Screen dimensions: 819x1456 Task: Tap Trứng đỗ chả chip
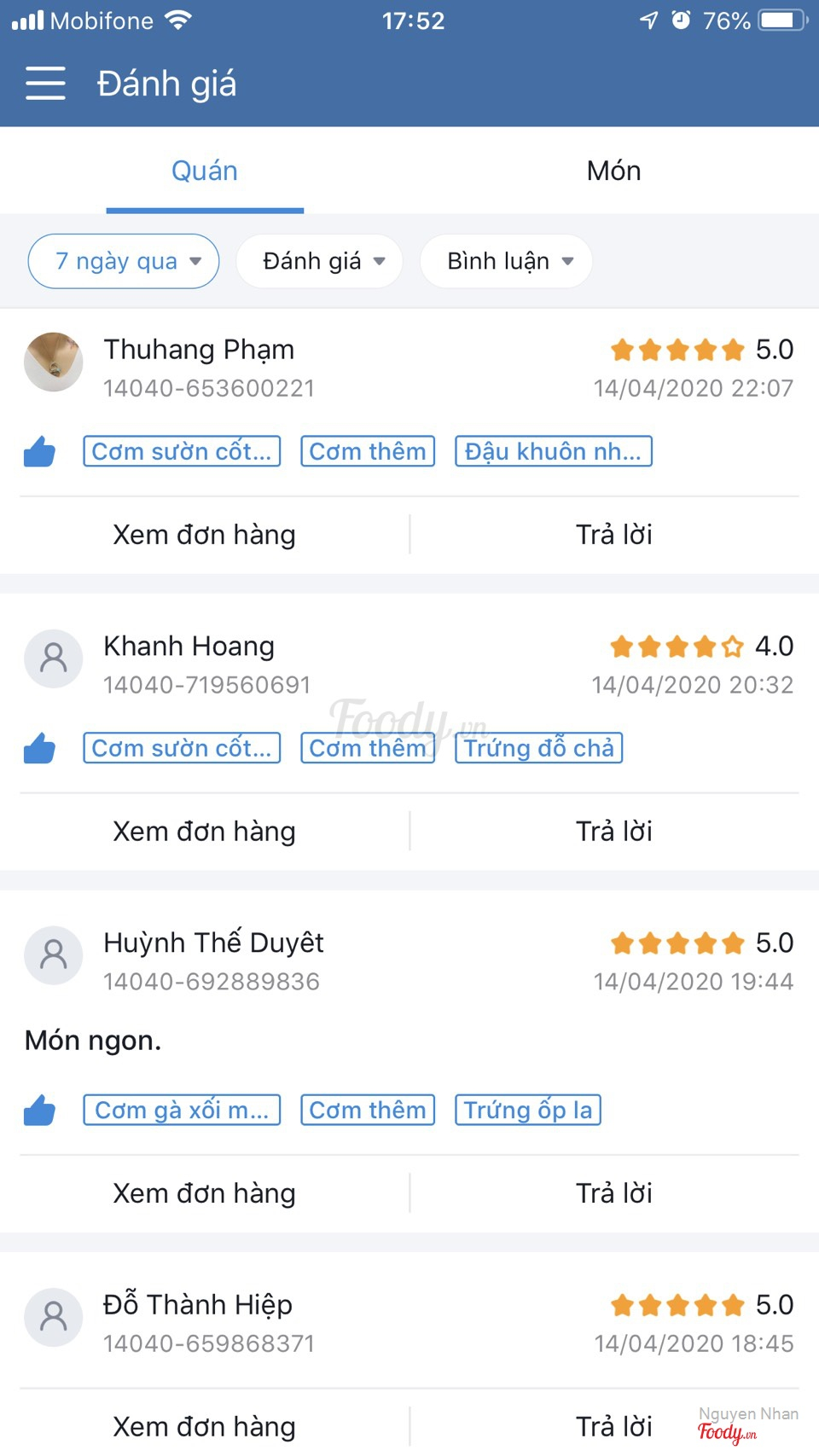pyautogui.click(x=538, y=748)
